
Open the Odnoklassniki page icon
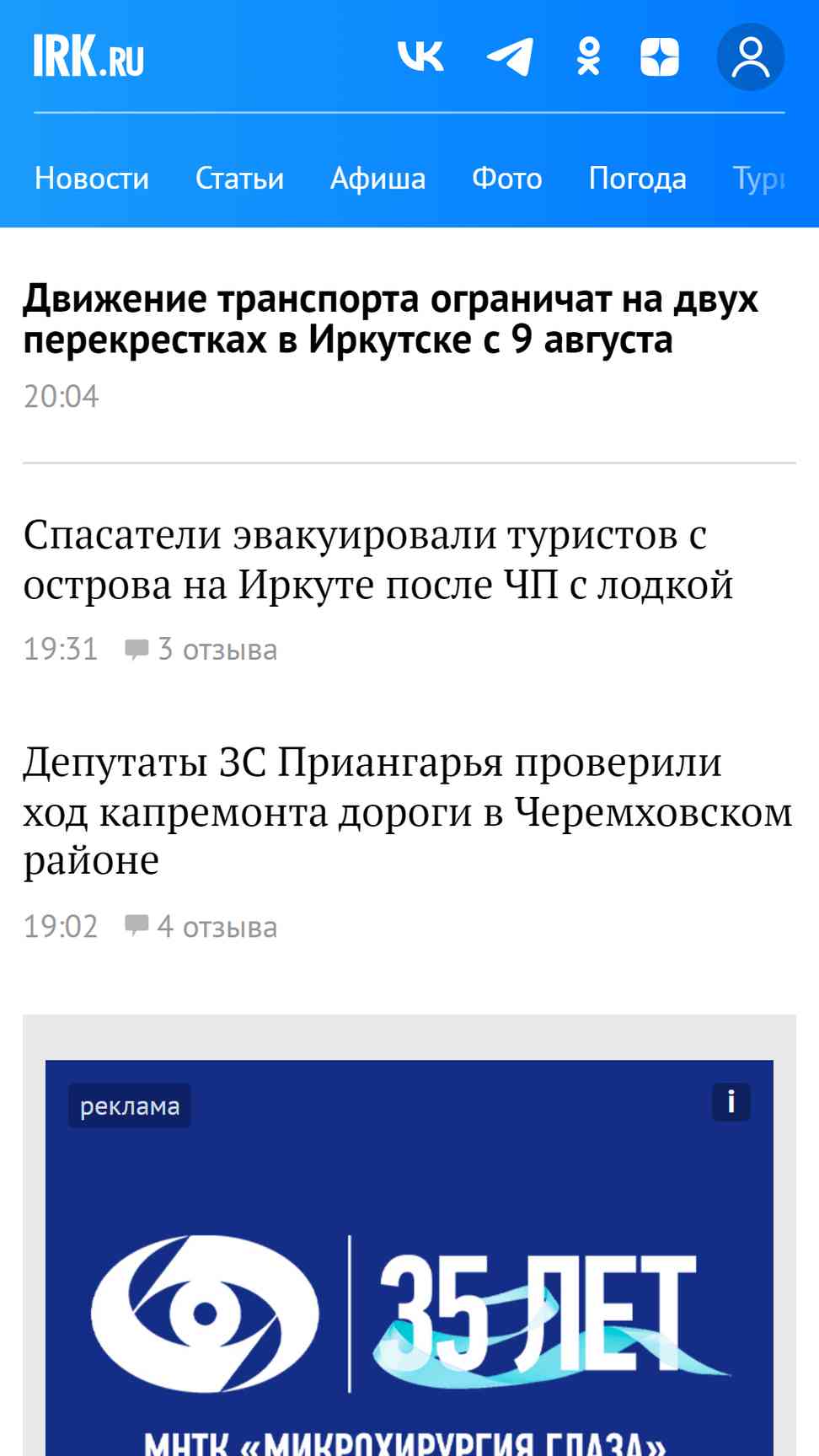[x=588, y=56]
